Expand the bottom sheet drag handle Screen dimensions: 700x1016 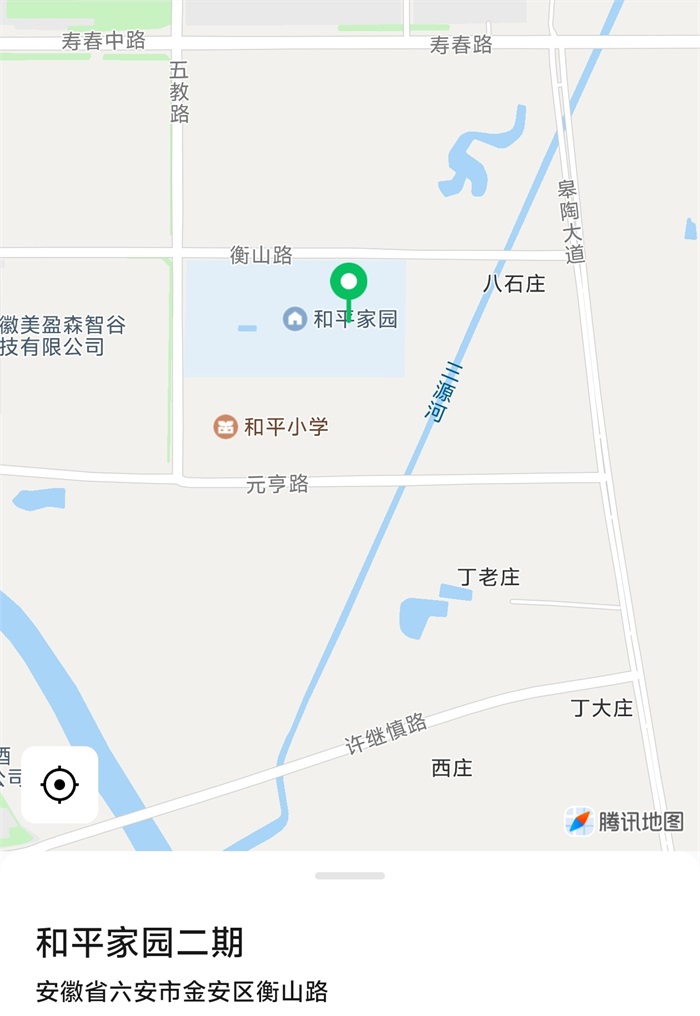click(x=349, y=876)
